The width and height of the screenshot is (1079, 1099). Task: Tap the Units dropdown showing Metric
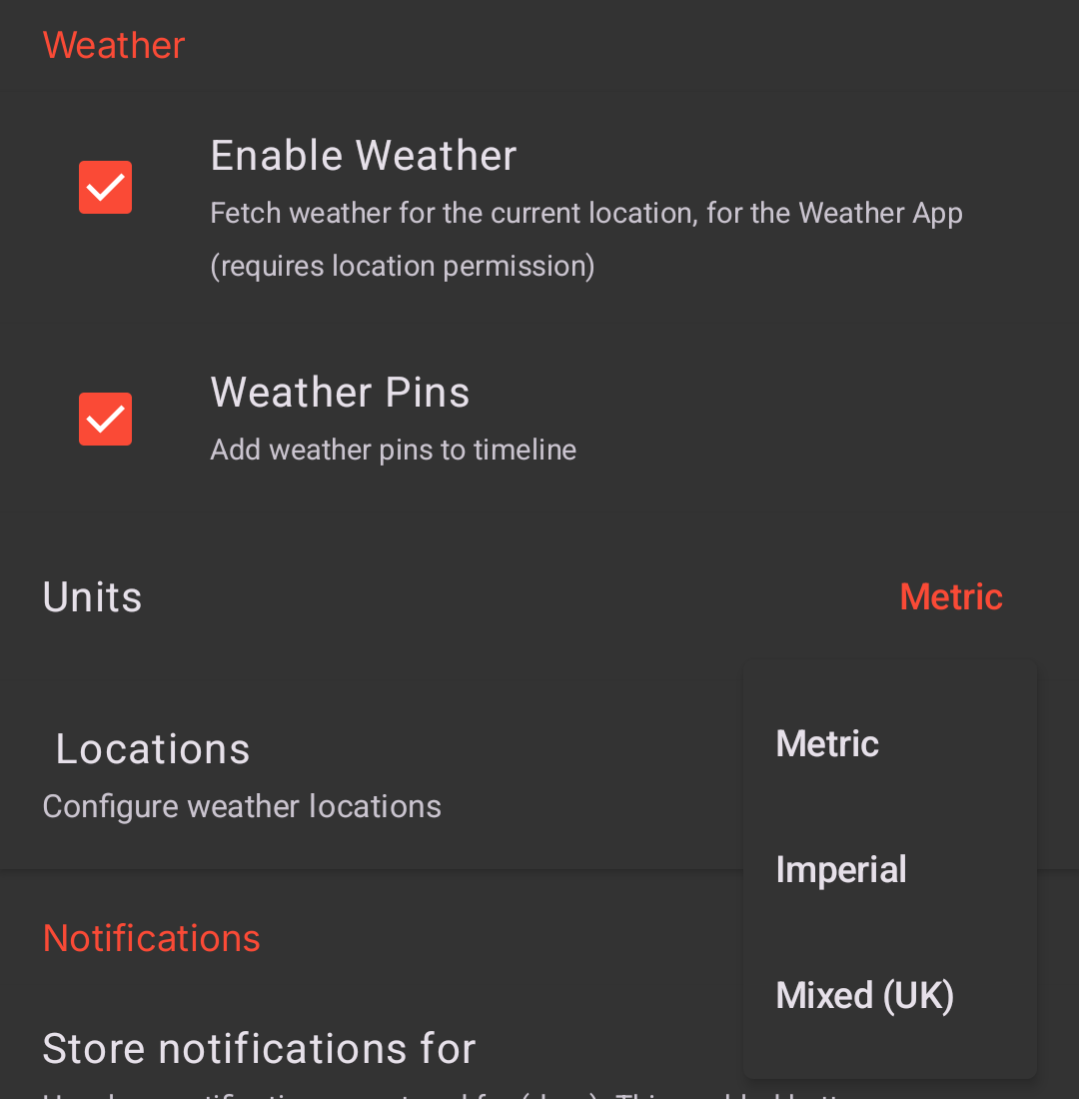point(950,597)
